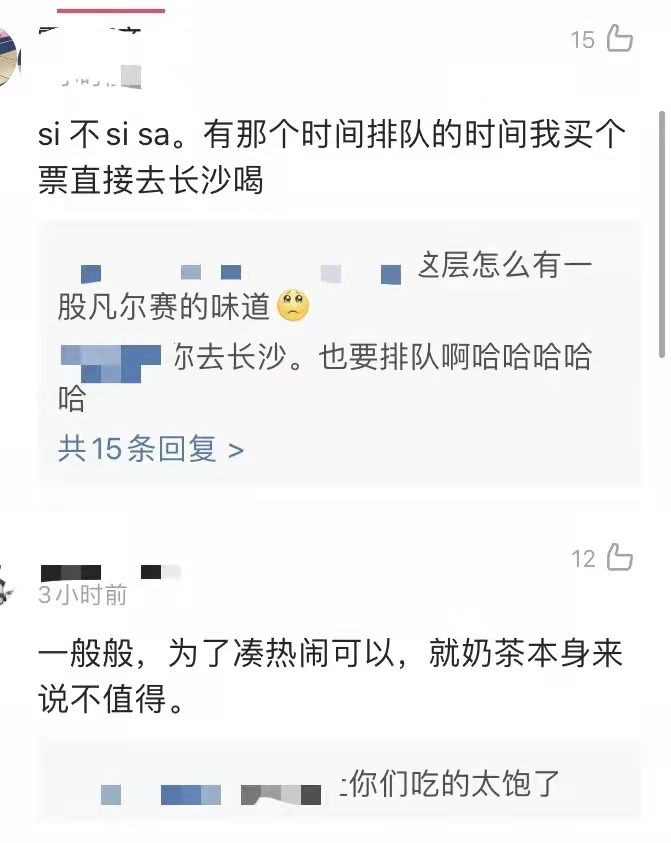Open reply 你们吃的太饱了

450,784
